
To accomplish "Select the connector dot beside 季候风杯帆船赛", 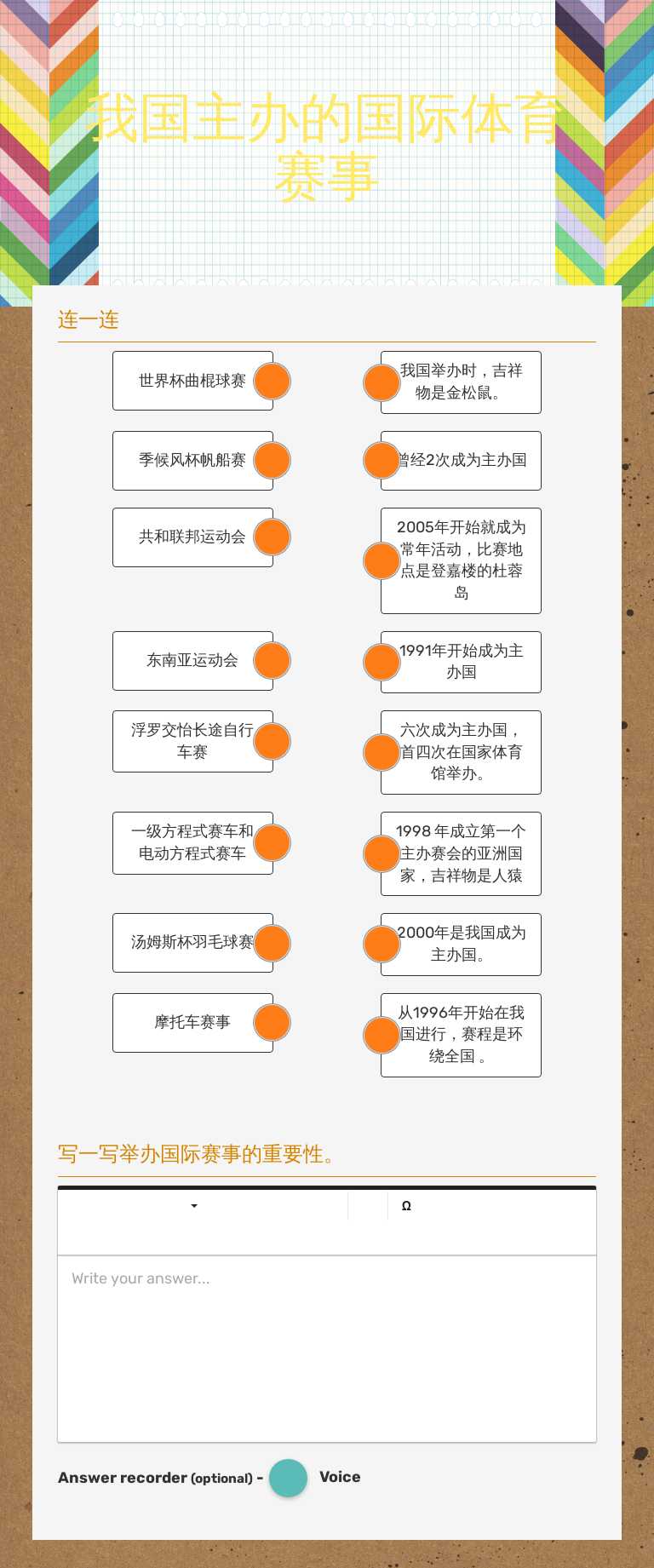I will tap(272, 460).
